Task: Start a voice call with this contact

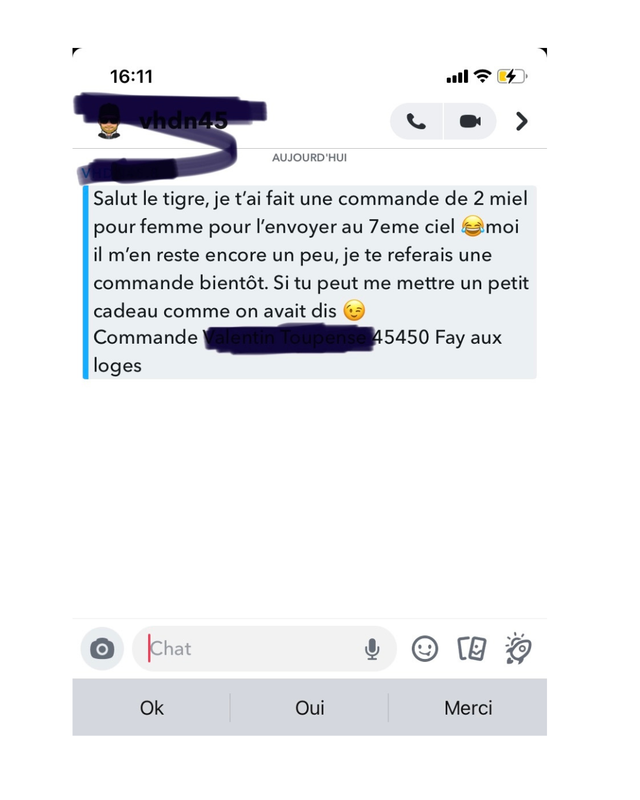Action: coord(416,122)
